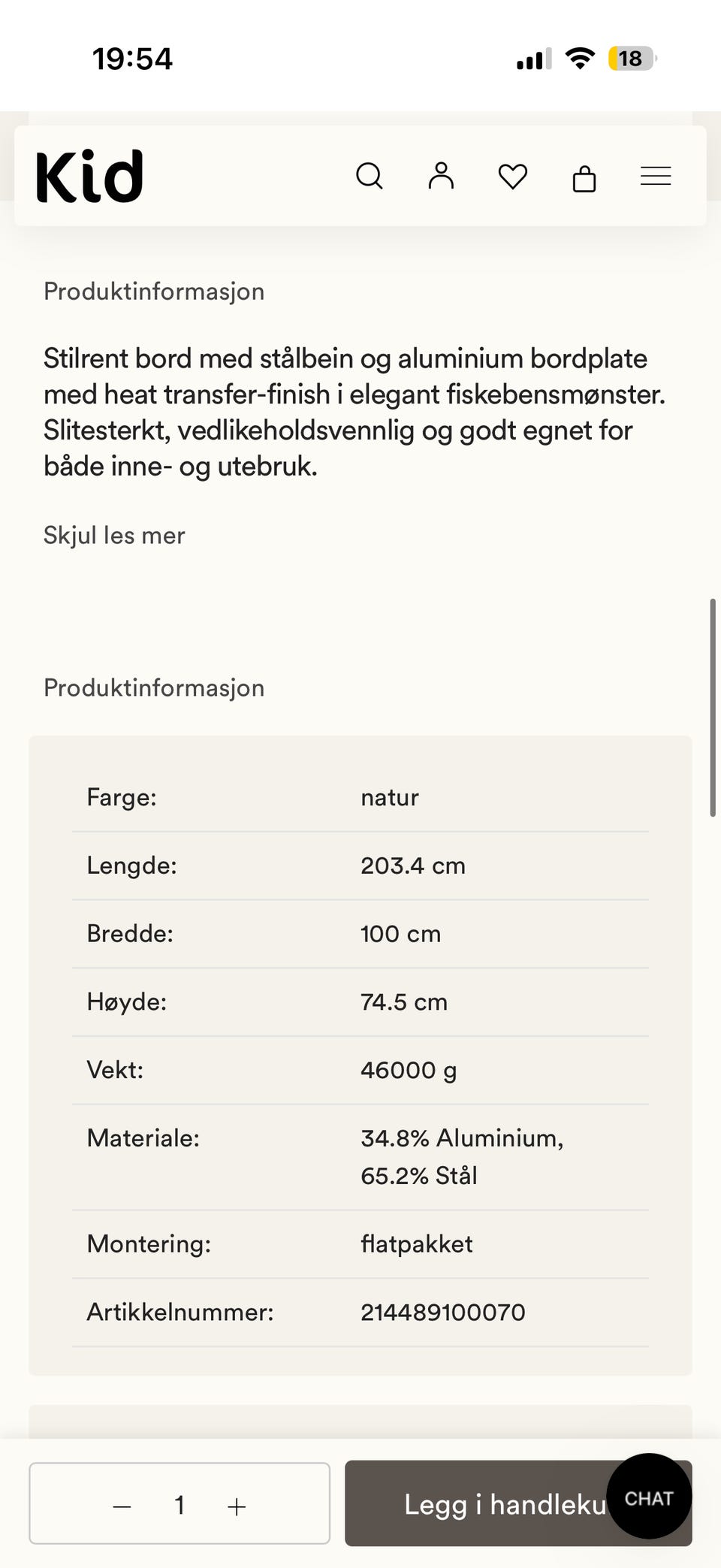Open the favorites heart icon

[x=513, y=177]
